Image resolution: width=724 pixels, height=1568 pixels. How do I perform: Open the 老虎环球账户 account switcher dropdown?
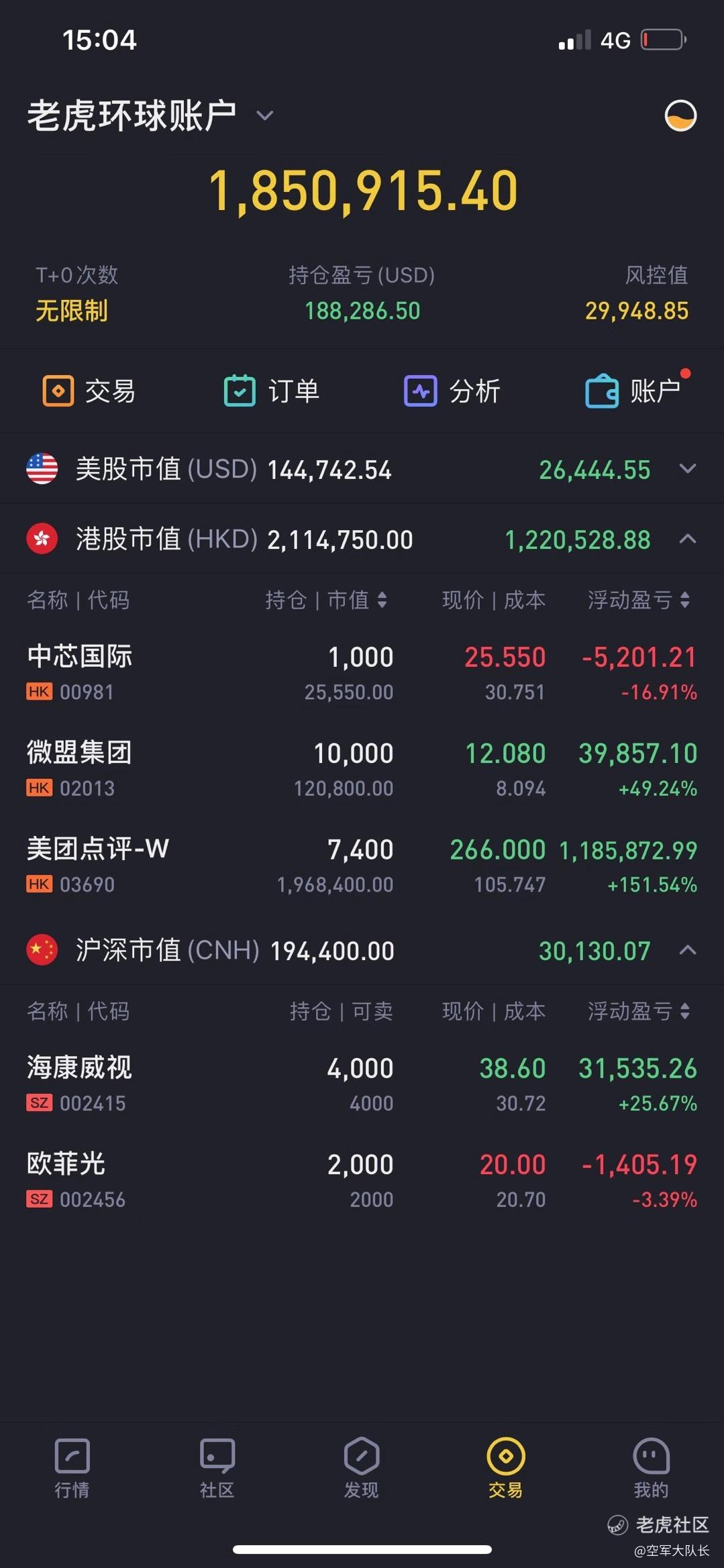click(150, 115)
